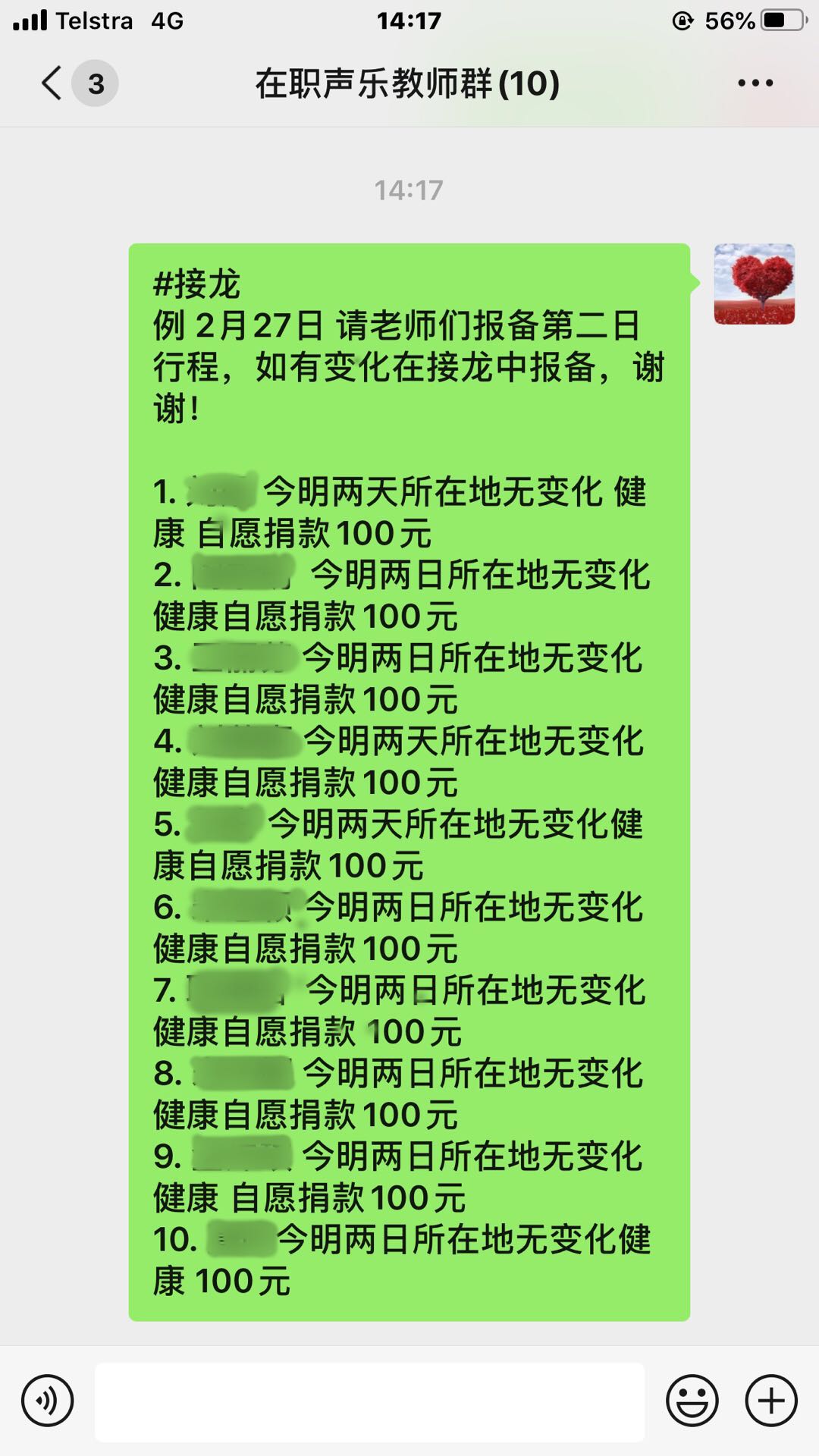Go back to the chat list

(53, 83)
